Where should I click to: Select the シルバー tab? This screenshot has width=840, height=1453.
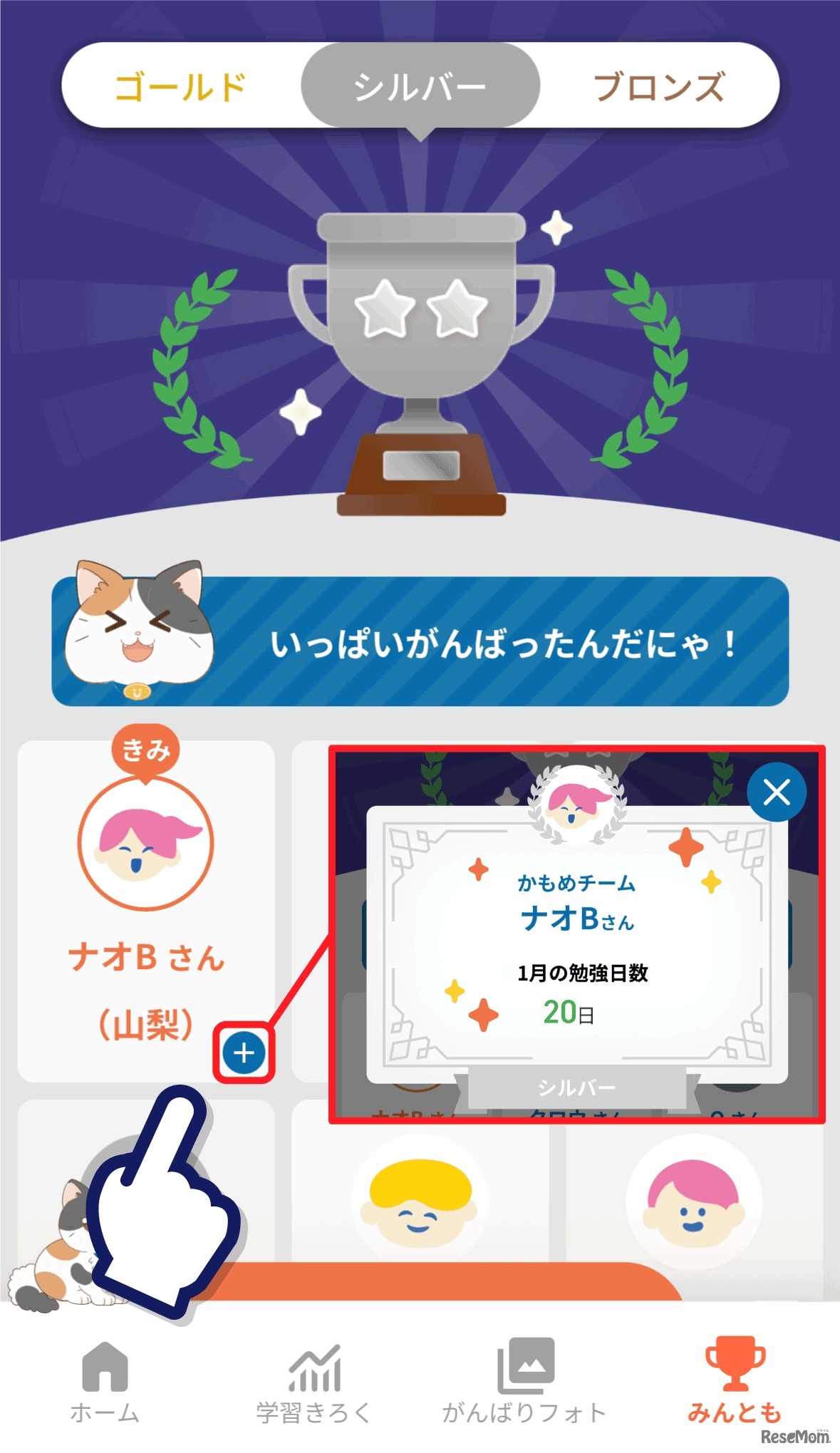tap(420, 87)
